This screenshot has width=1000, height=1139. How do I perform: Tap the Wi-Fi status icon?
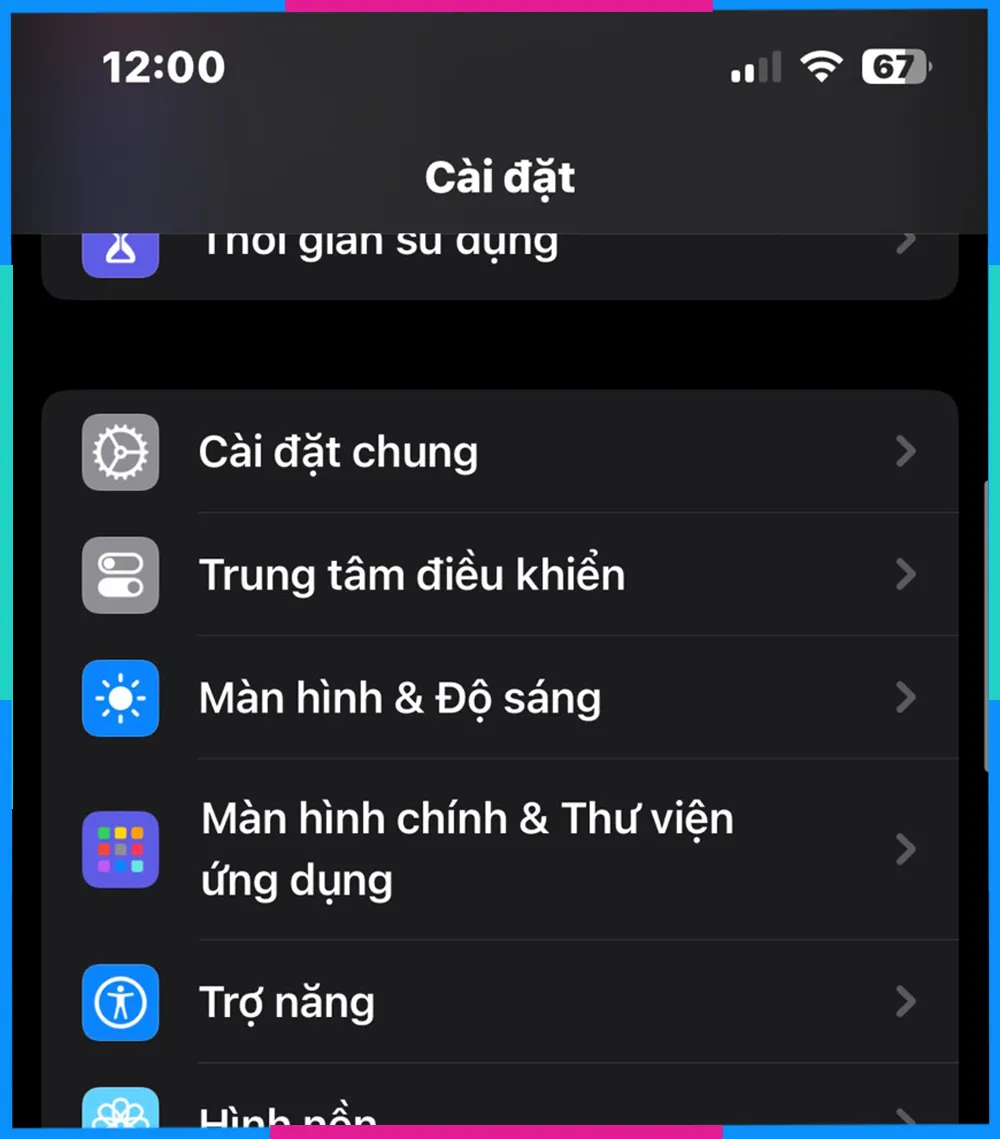(x=820, y=66)
